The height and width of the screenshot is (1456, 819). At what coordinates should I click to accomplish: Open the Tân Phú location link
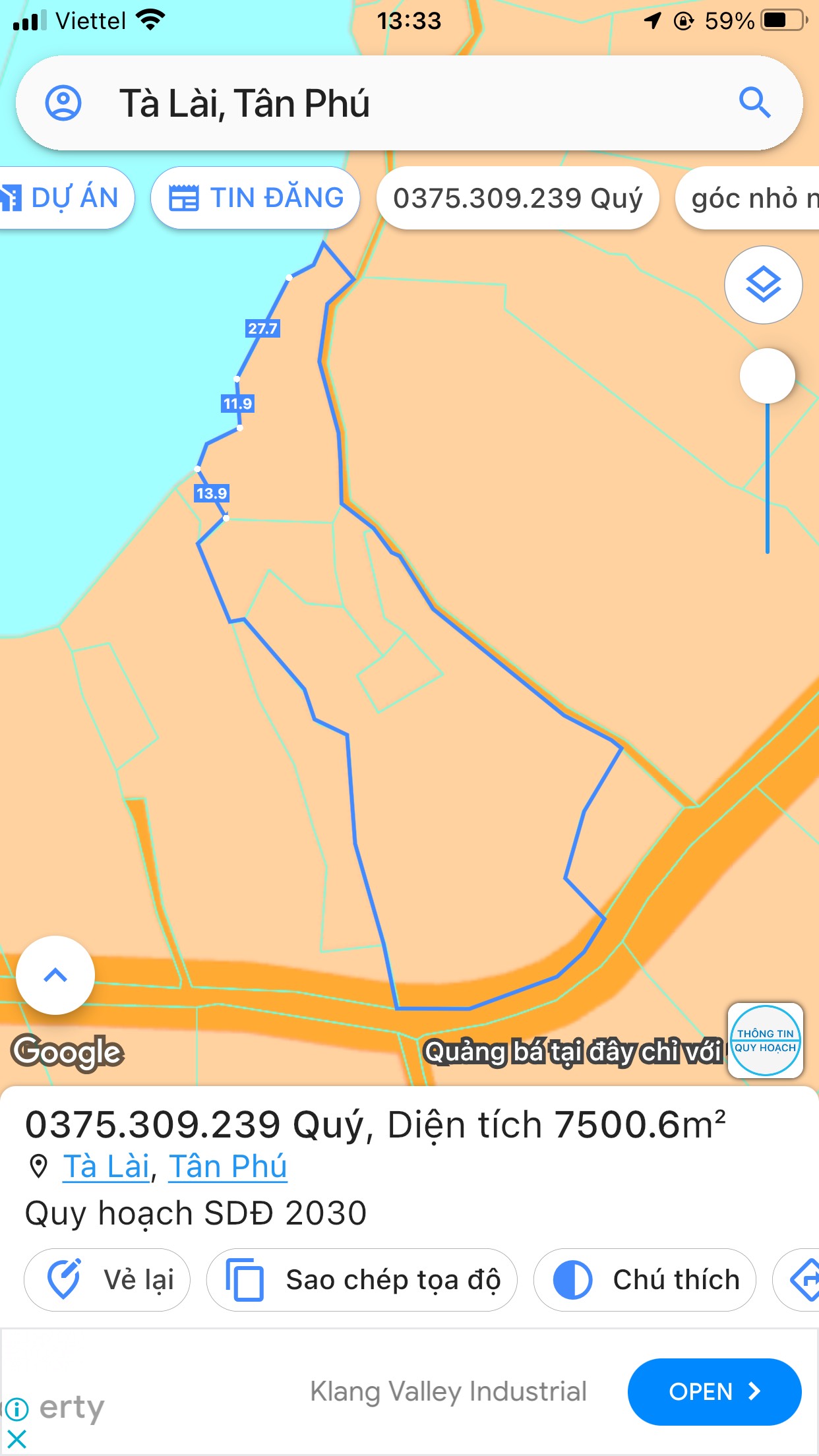[x=228, y=1167]
